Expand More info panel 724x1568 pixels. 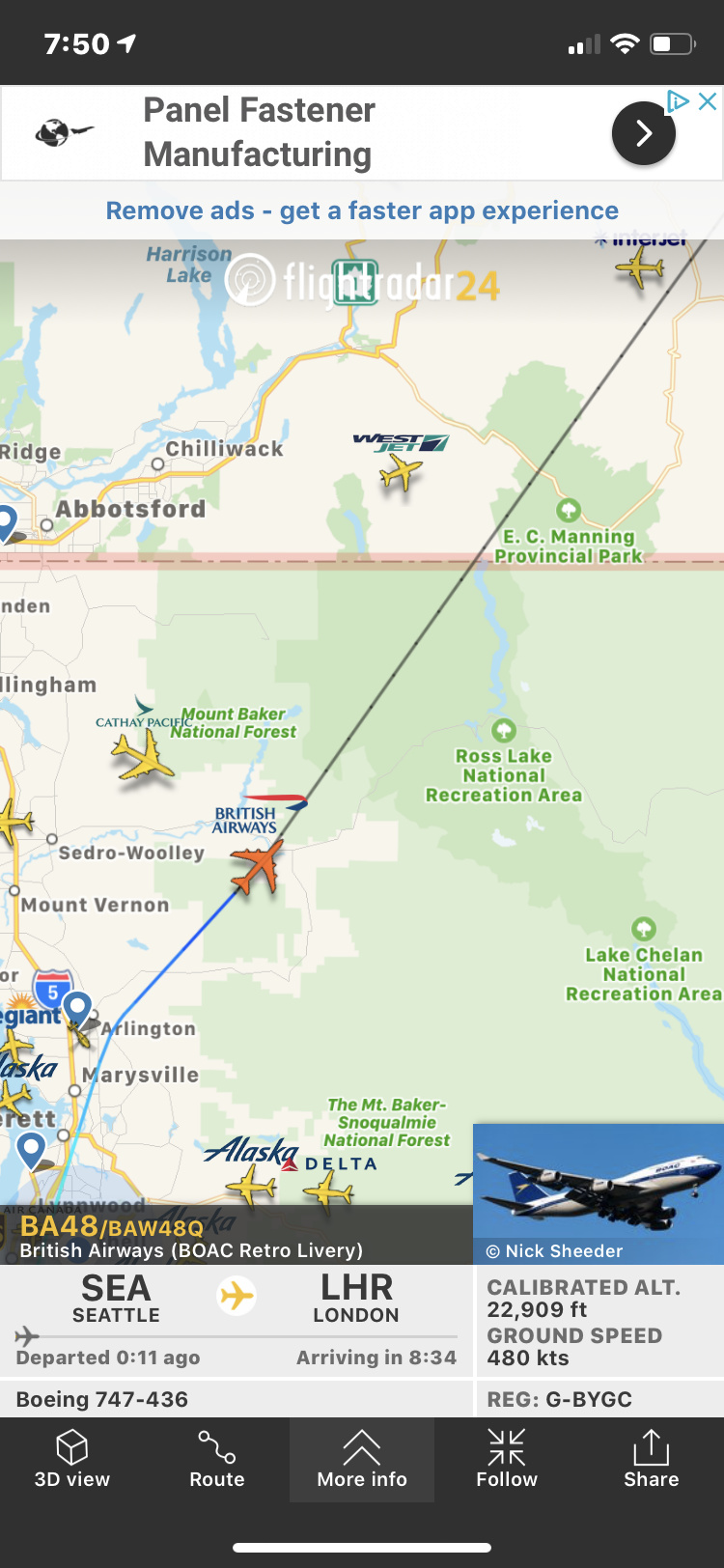(362, 1459)
